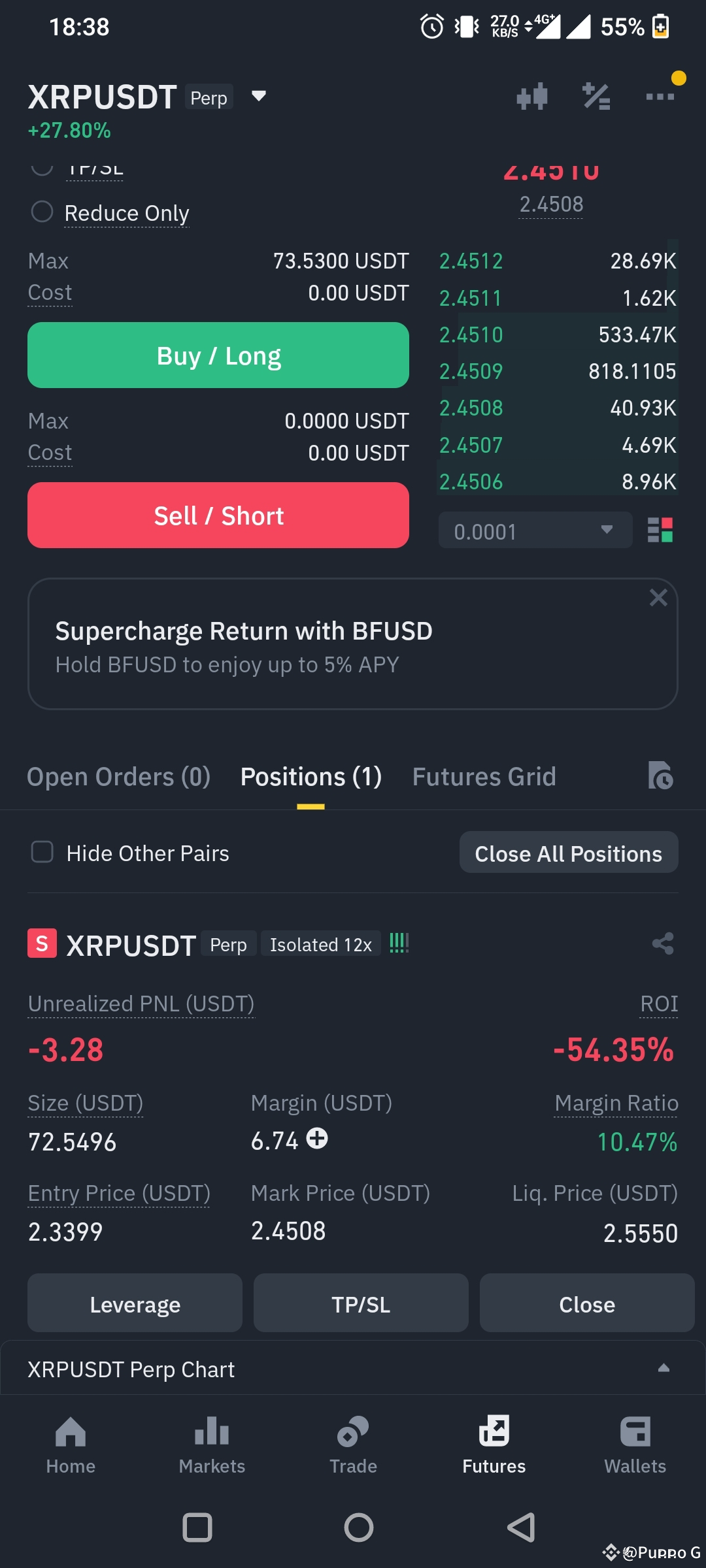Tap Close All Positions
The image size is (706, 1568).
click(x=567, y=852)
